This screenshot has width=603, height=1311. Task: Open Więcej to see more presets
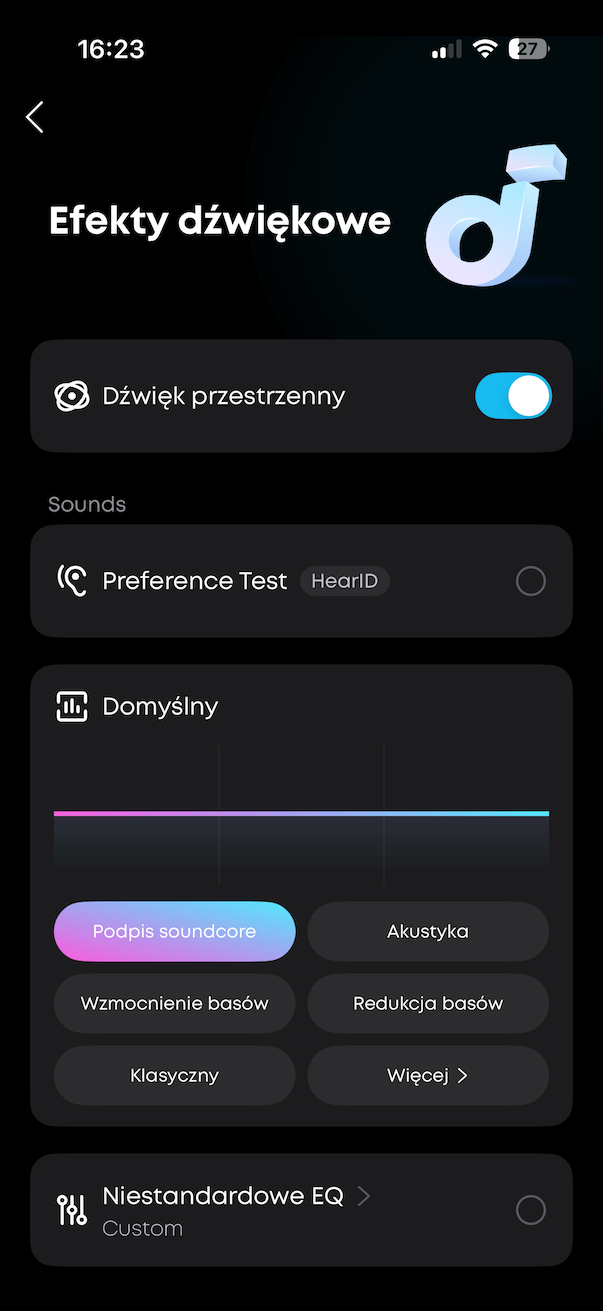(428, 1075)
